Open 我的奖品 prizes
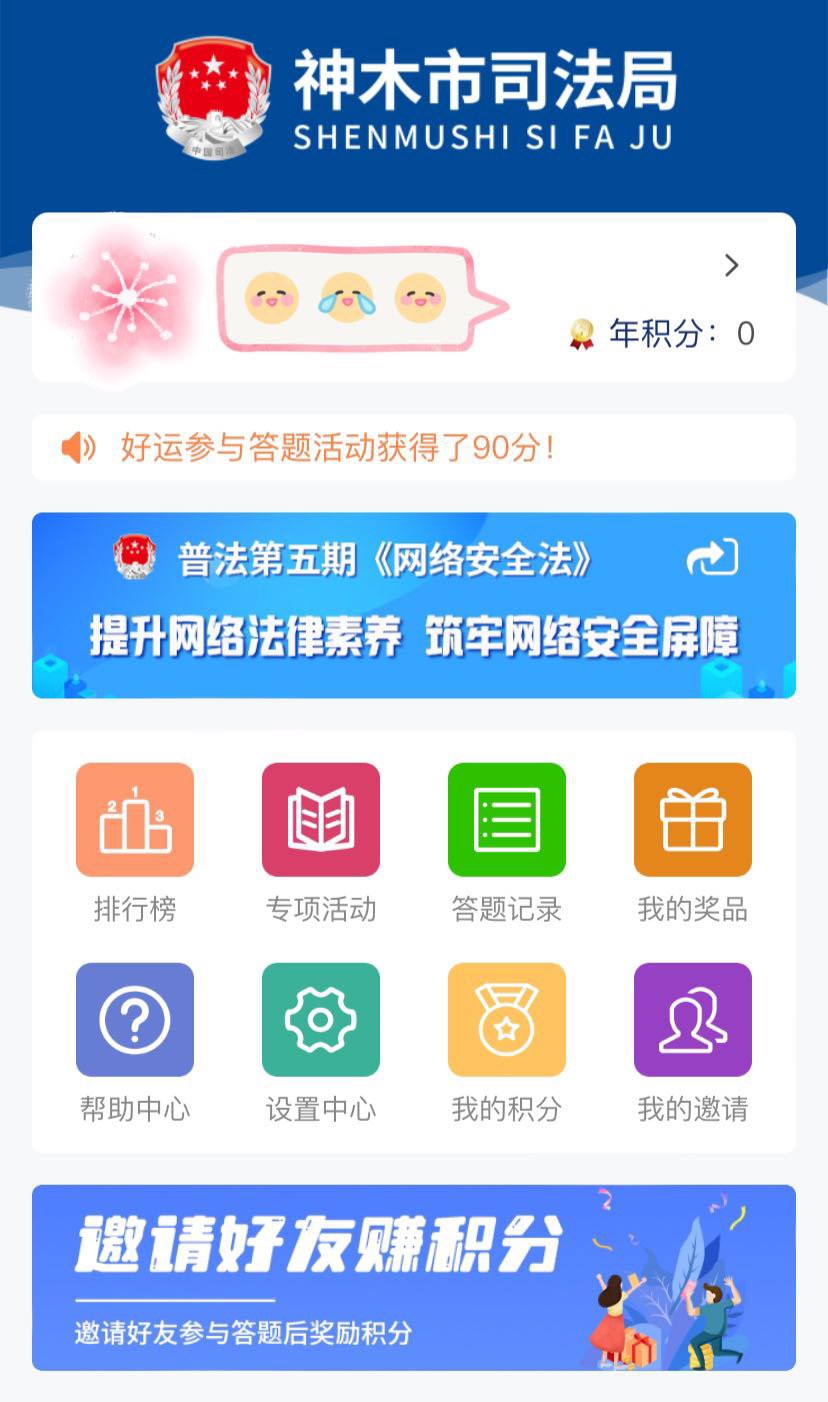 [693, 820]
